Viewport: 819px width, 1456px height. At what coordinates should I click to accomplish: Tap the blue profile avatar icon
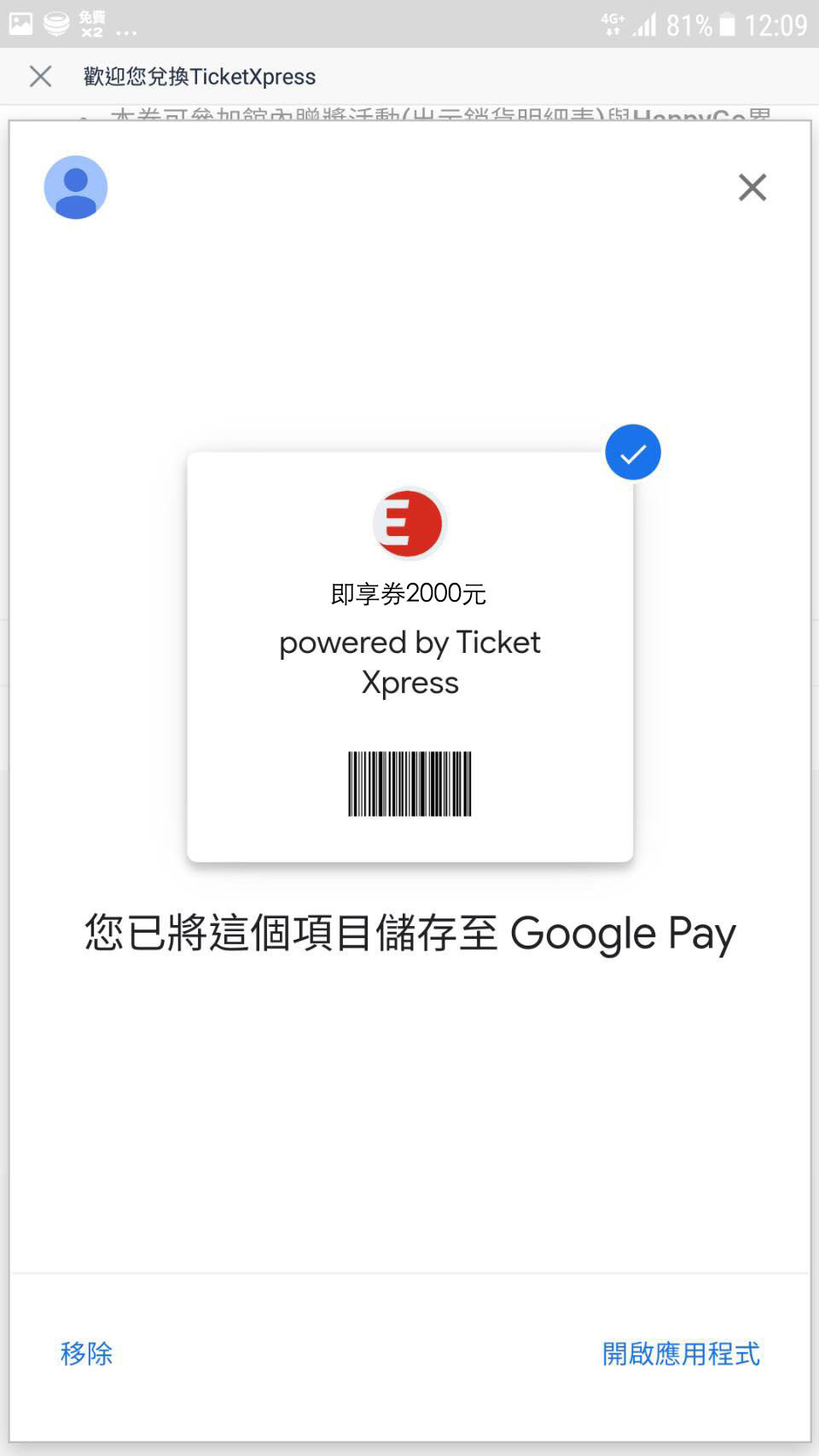tap(76, 187)
